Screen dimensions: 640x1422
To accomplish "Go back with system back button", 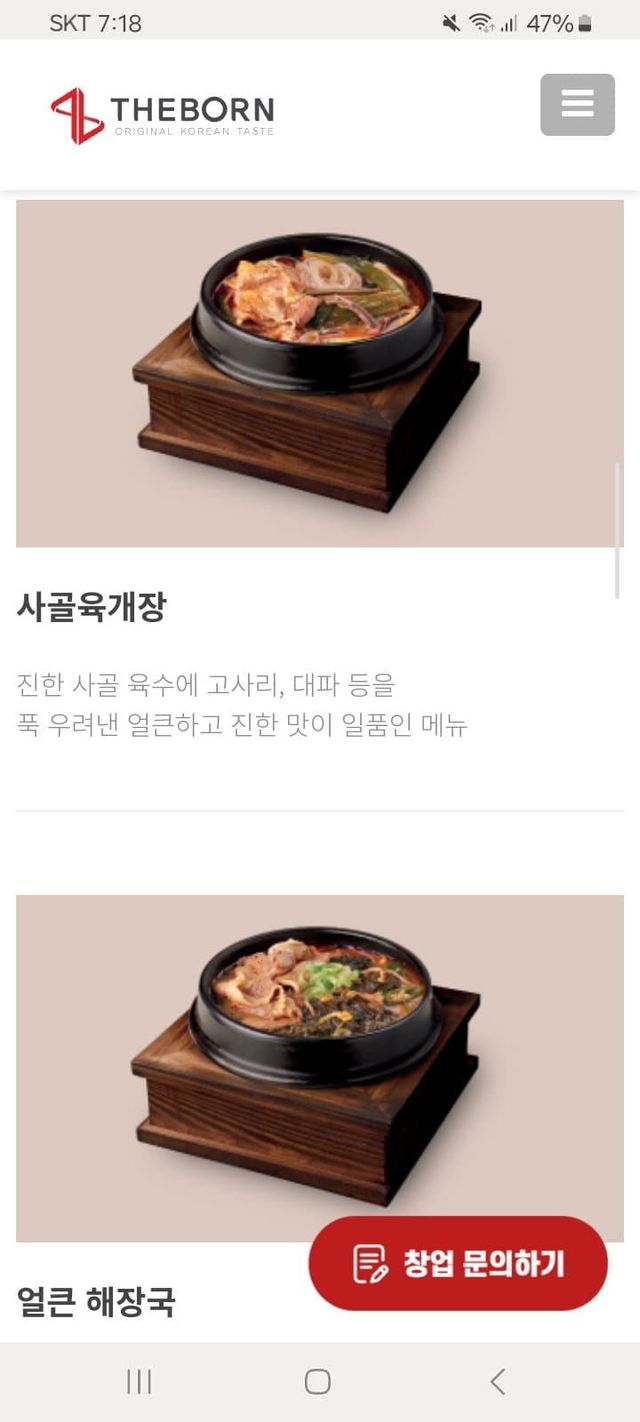I will coord(497,1382).
